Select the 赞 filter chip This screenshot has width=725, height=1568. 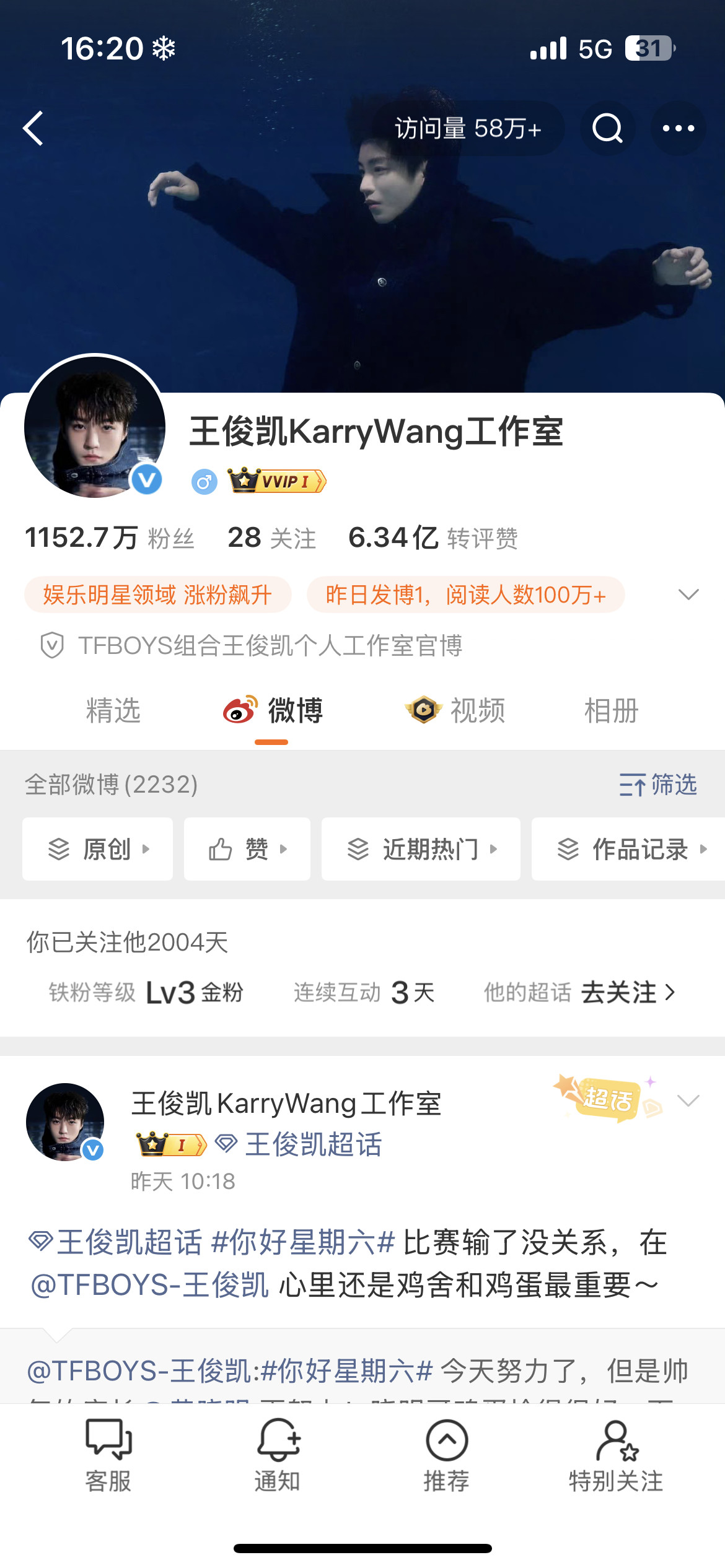(247, 849)
